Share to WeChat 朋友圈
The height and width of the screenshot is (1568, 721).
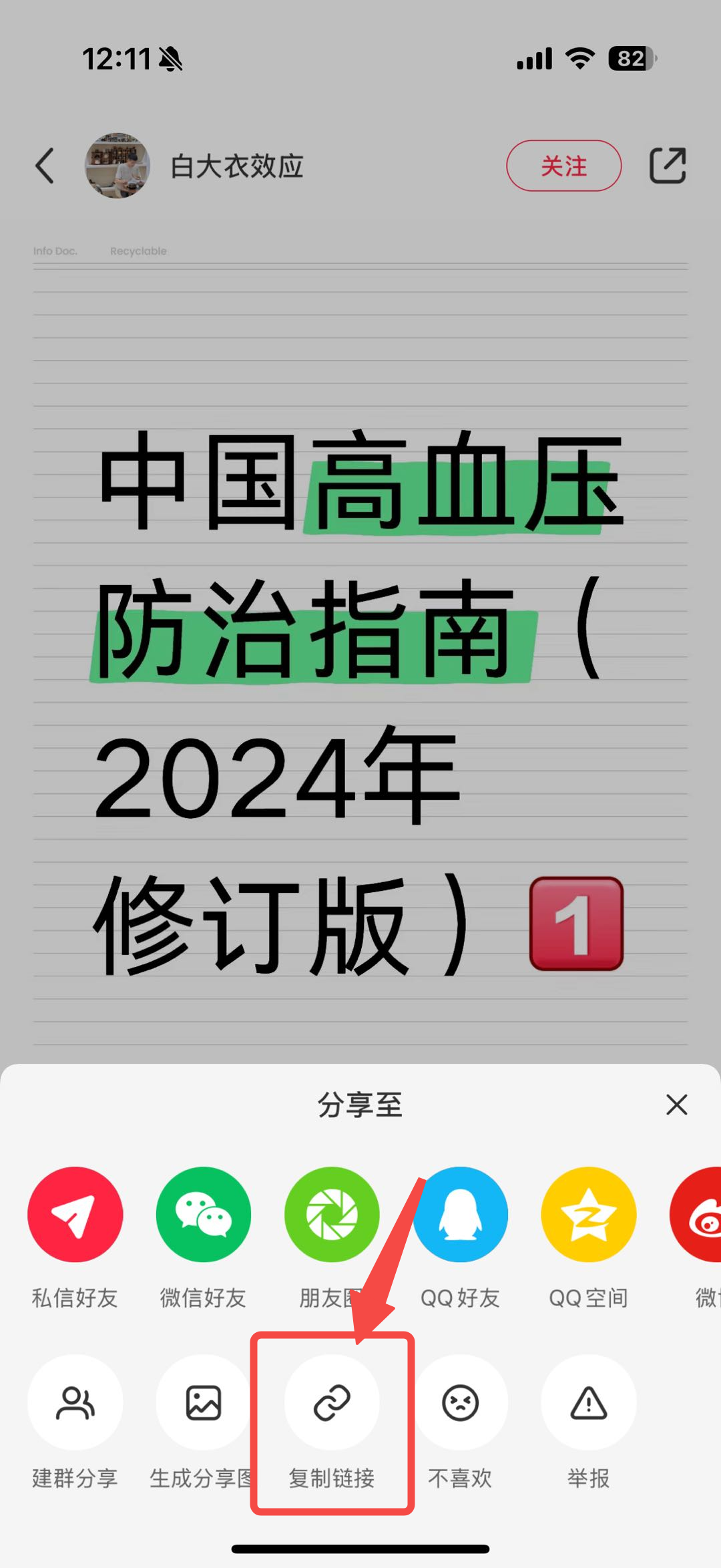pyautogui.click(x=331, y=1214)
